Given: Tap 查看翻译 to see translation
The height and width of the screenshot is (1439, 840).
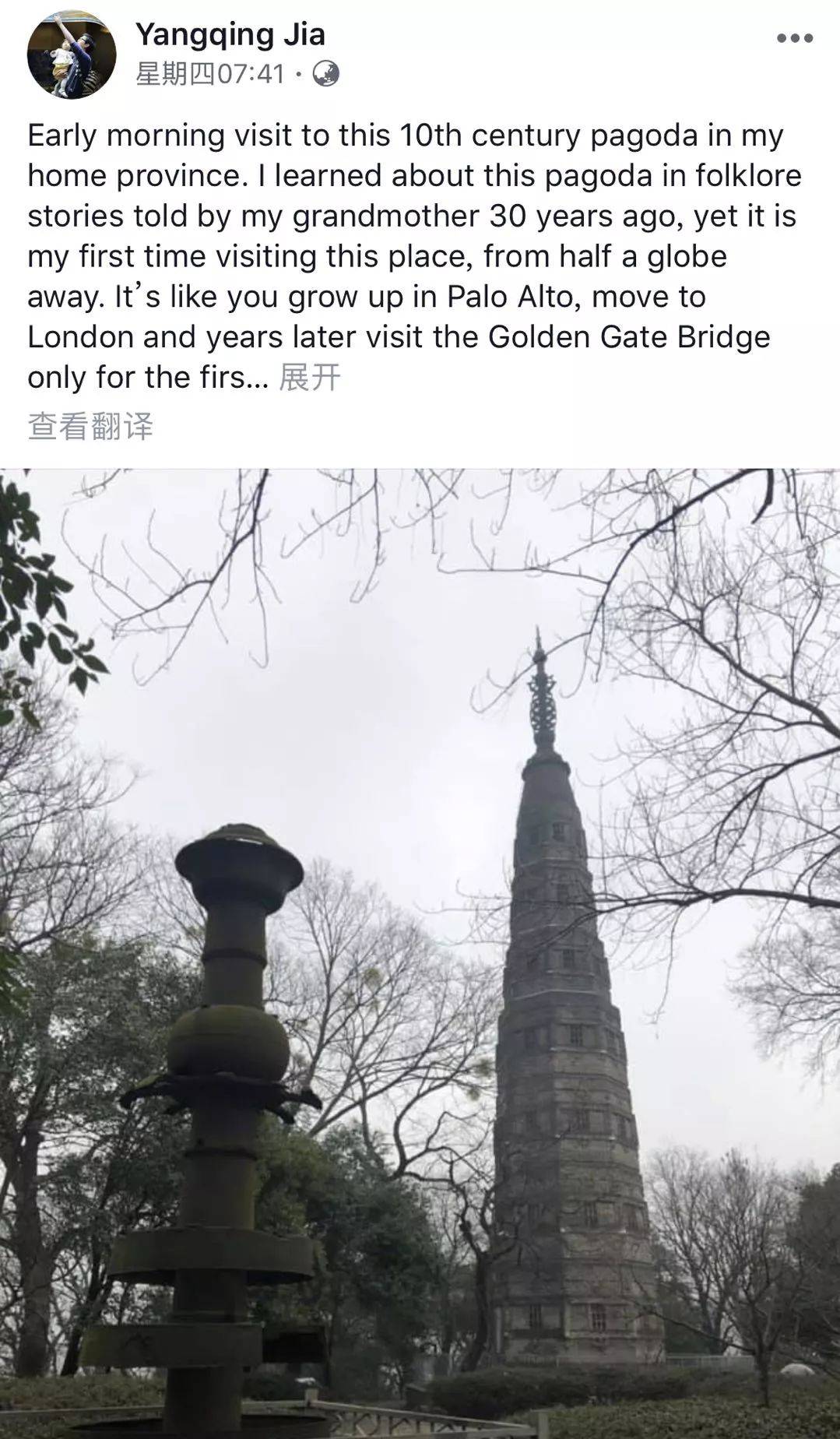Looking at the screenshot, I should pyautogui.click(x=90, y=426).
